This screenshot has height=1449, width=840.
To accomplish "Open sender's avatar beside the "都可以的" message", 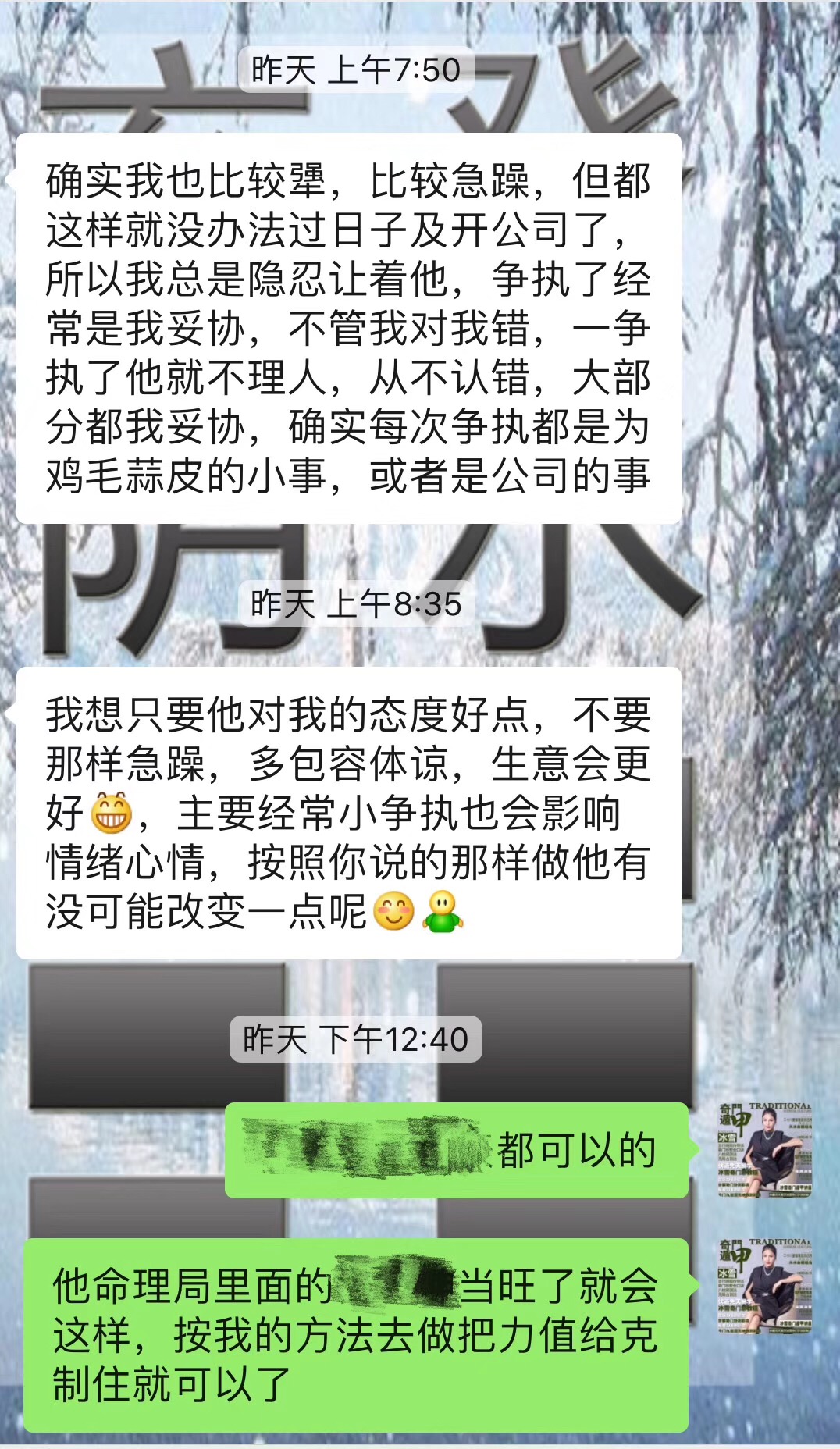I will 765,1150.
